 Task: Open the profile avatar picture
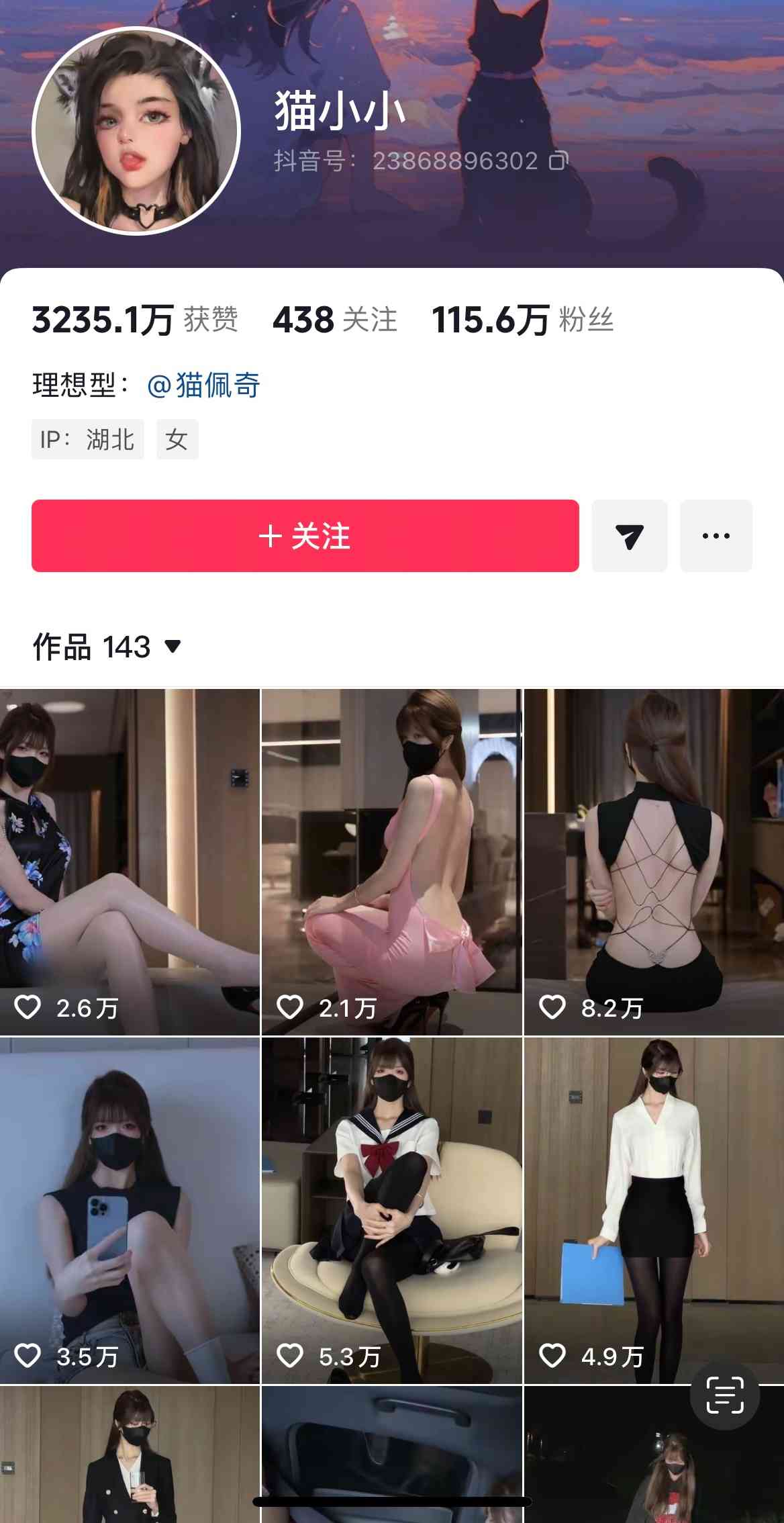pyautogui.click(x=136, y=131)
